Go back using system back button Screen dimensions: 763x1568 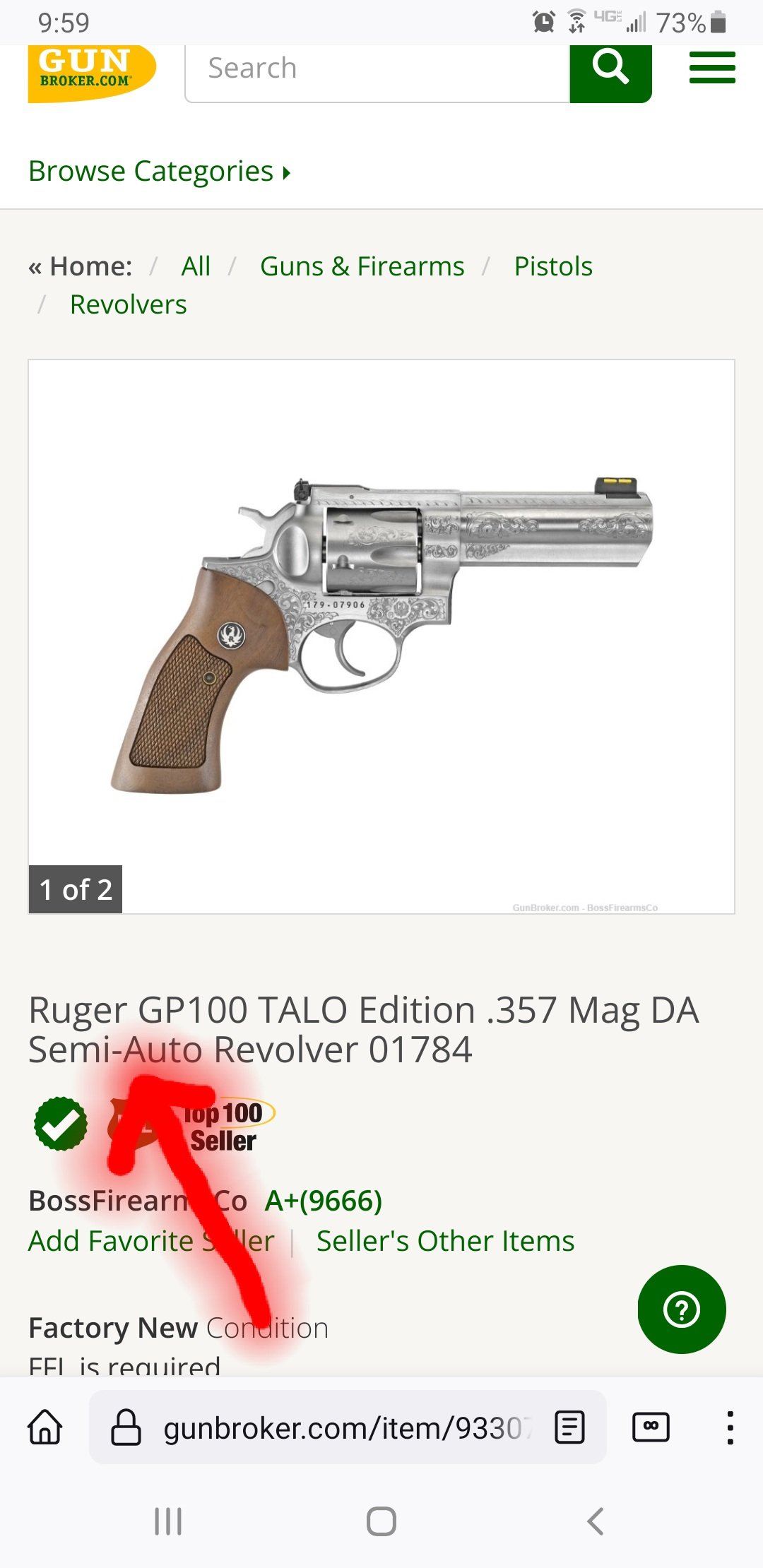596,1521
